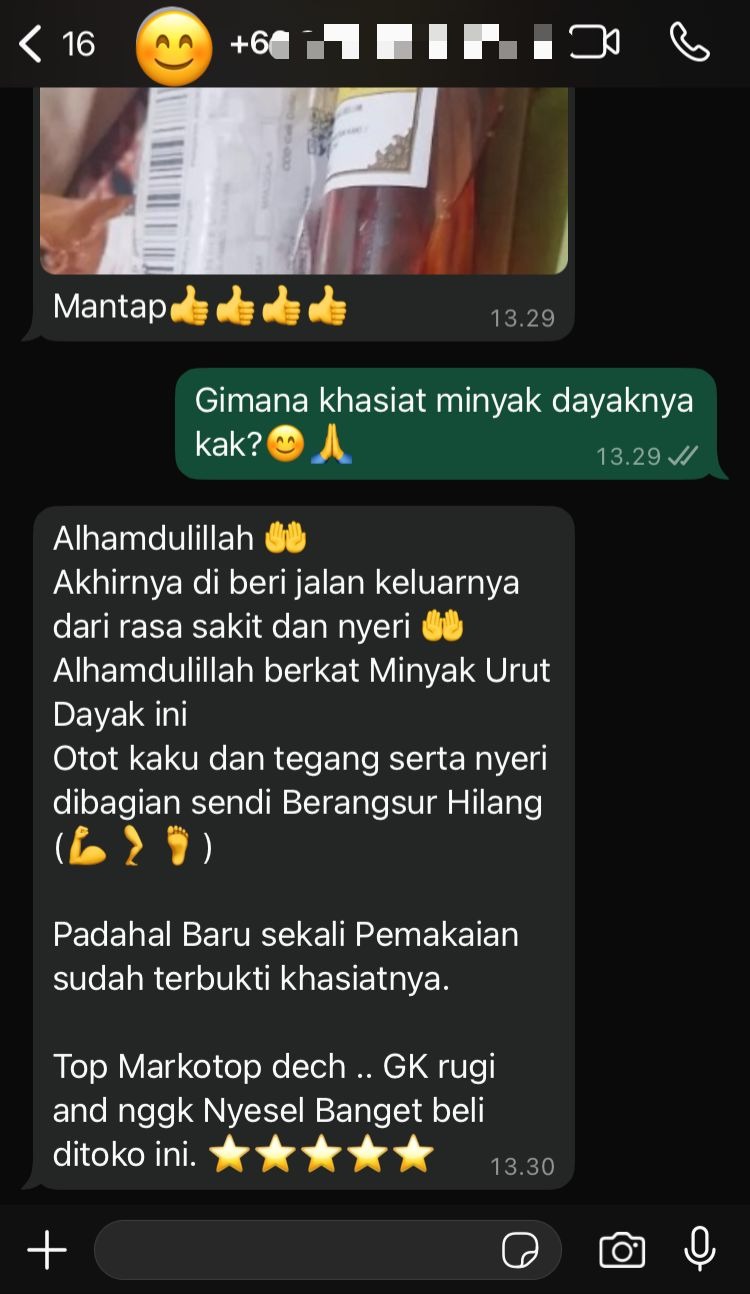Open the attachment plus menu
This screenshot has width=750, height=1294.
pos(46,1250)
